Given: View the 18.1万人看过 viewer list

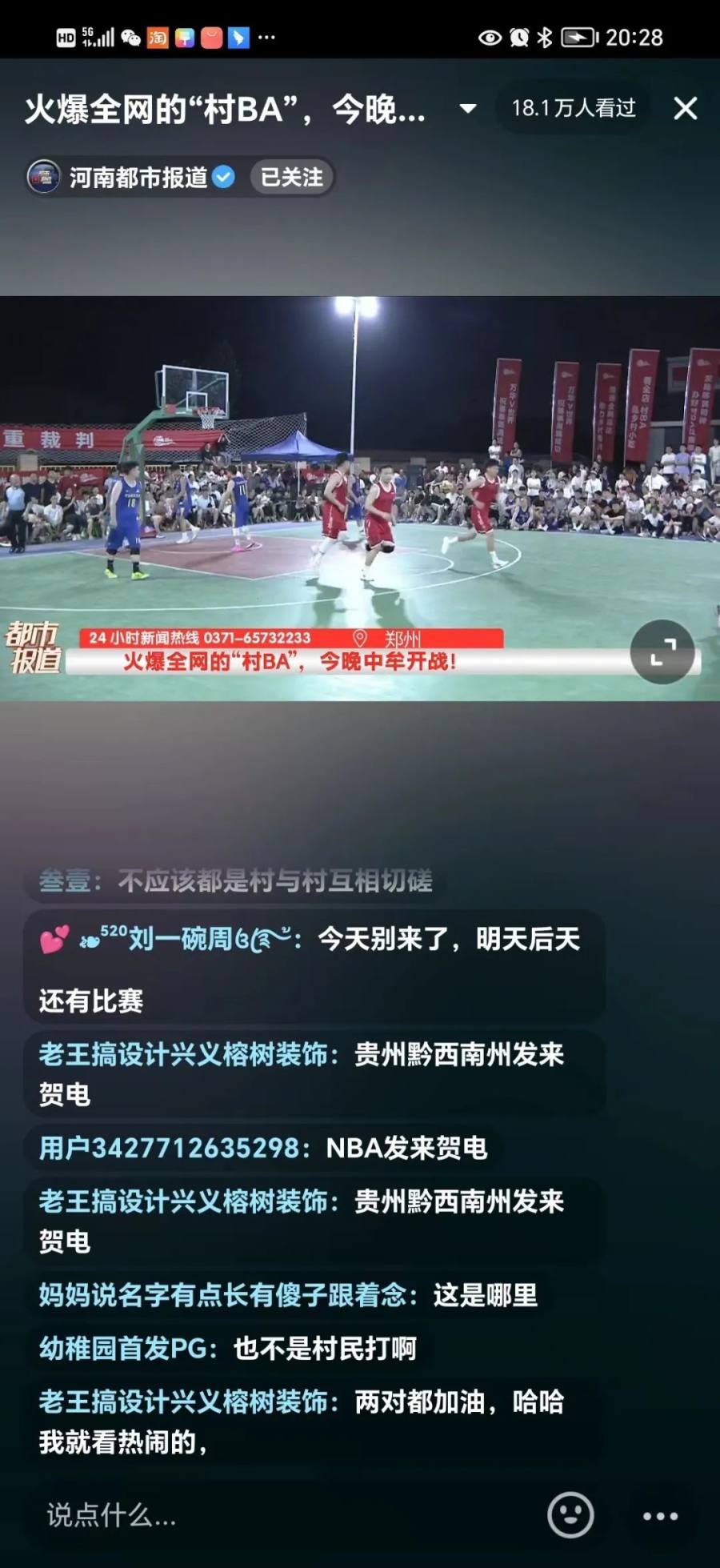Looking at the screenshot, I should click(574, 108).
